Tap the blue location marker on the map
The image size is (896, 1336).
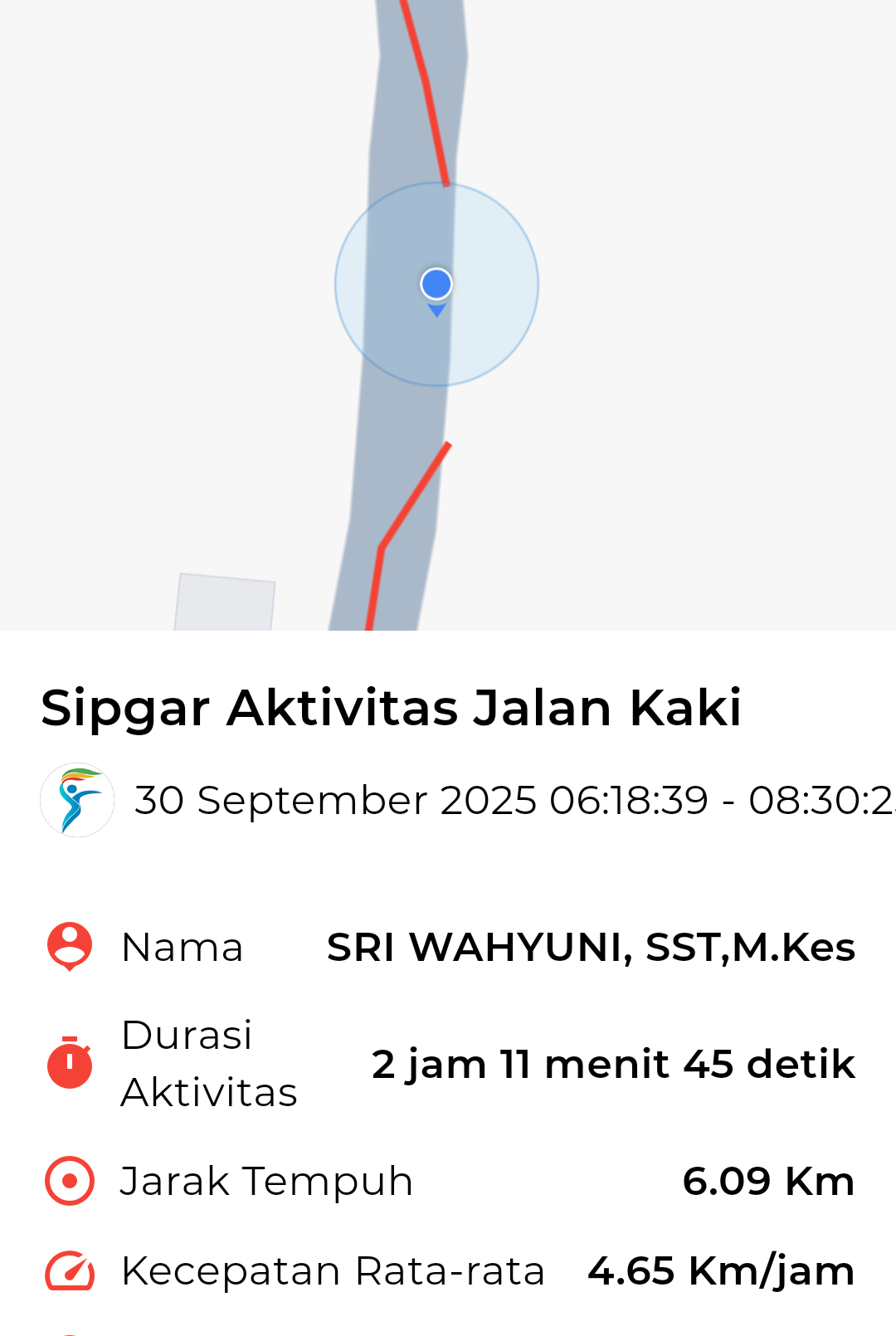(x=436, y=285)
